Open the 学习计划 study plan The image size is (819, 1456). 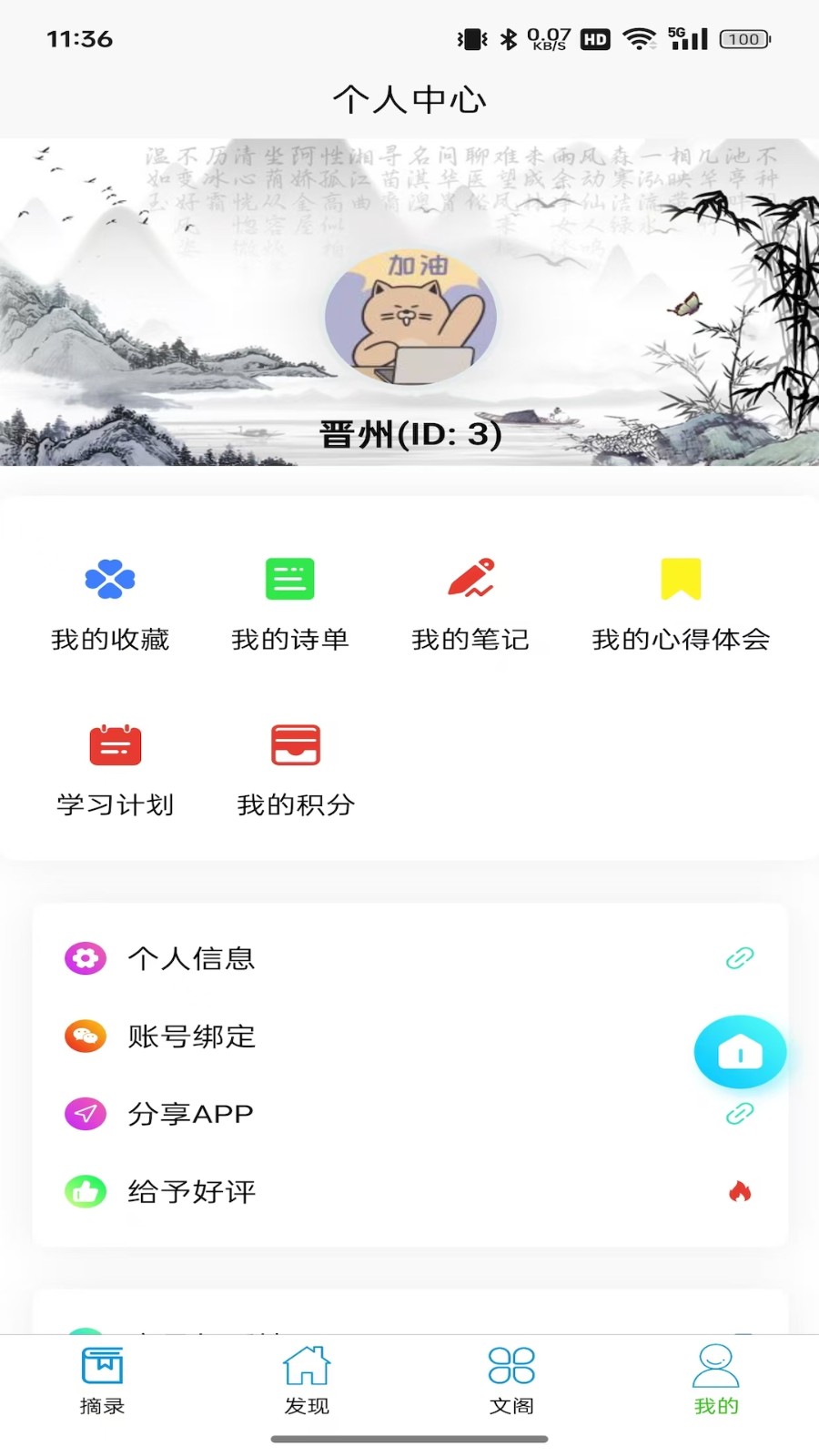click(115, 770)
